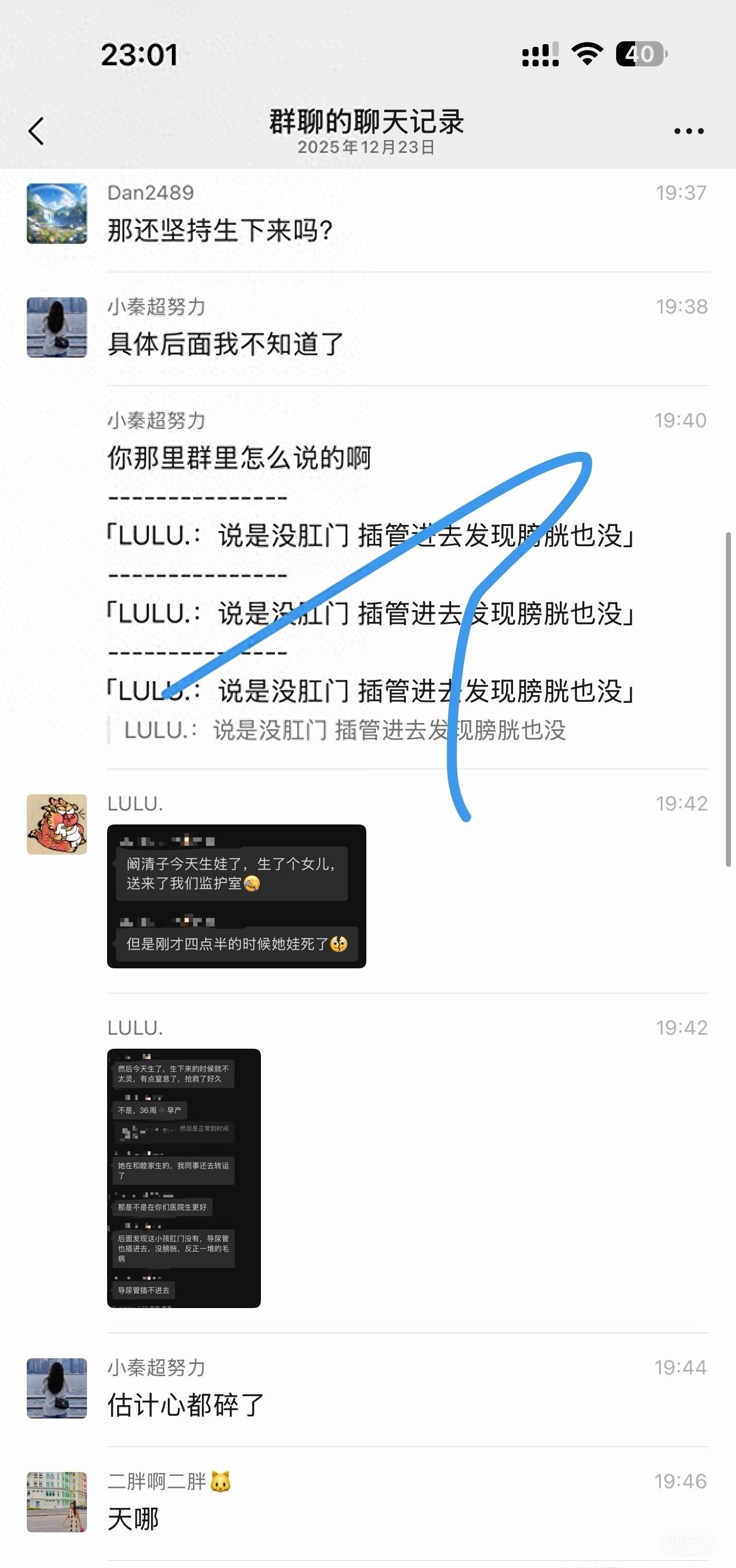Tap message 天哪 from 二胖啊二胖
736x1568 pixels.
pos(133,1519)
